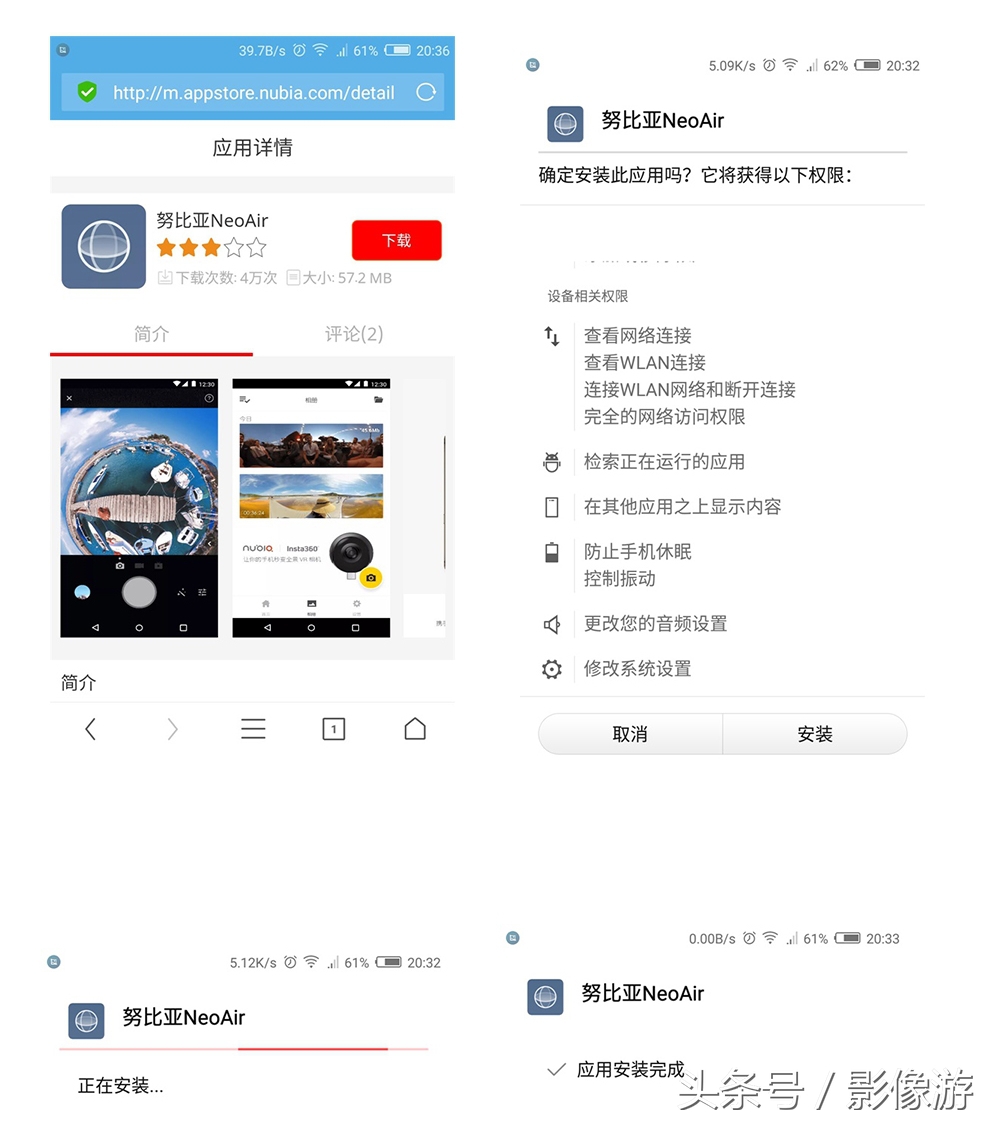
Task: Tap the forward arrow in the navigation bar
Action: [172, 729]
